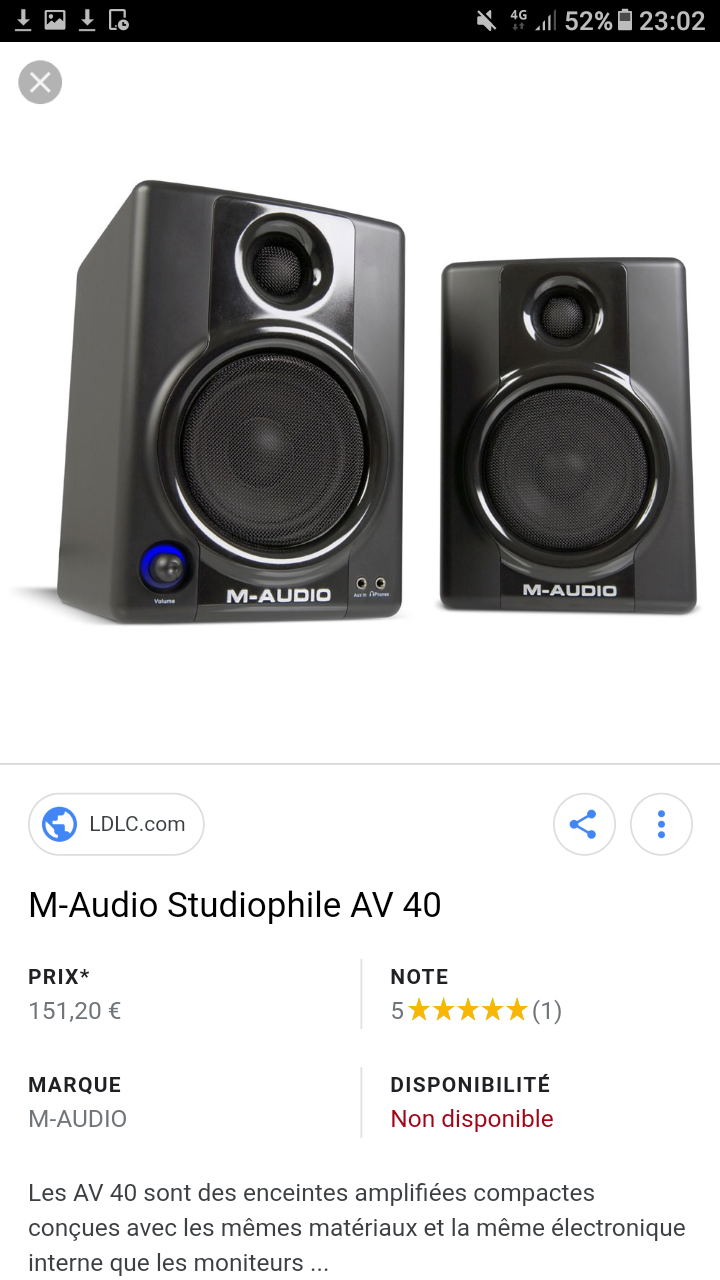This screenshot has width=720, height=1280.
Task: Open the three-dot overflow menu
Action: (x=661, y=823)
